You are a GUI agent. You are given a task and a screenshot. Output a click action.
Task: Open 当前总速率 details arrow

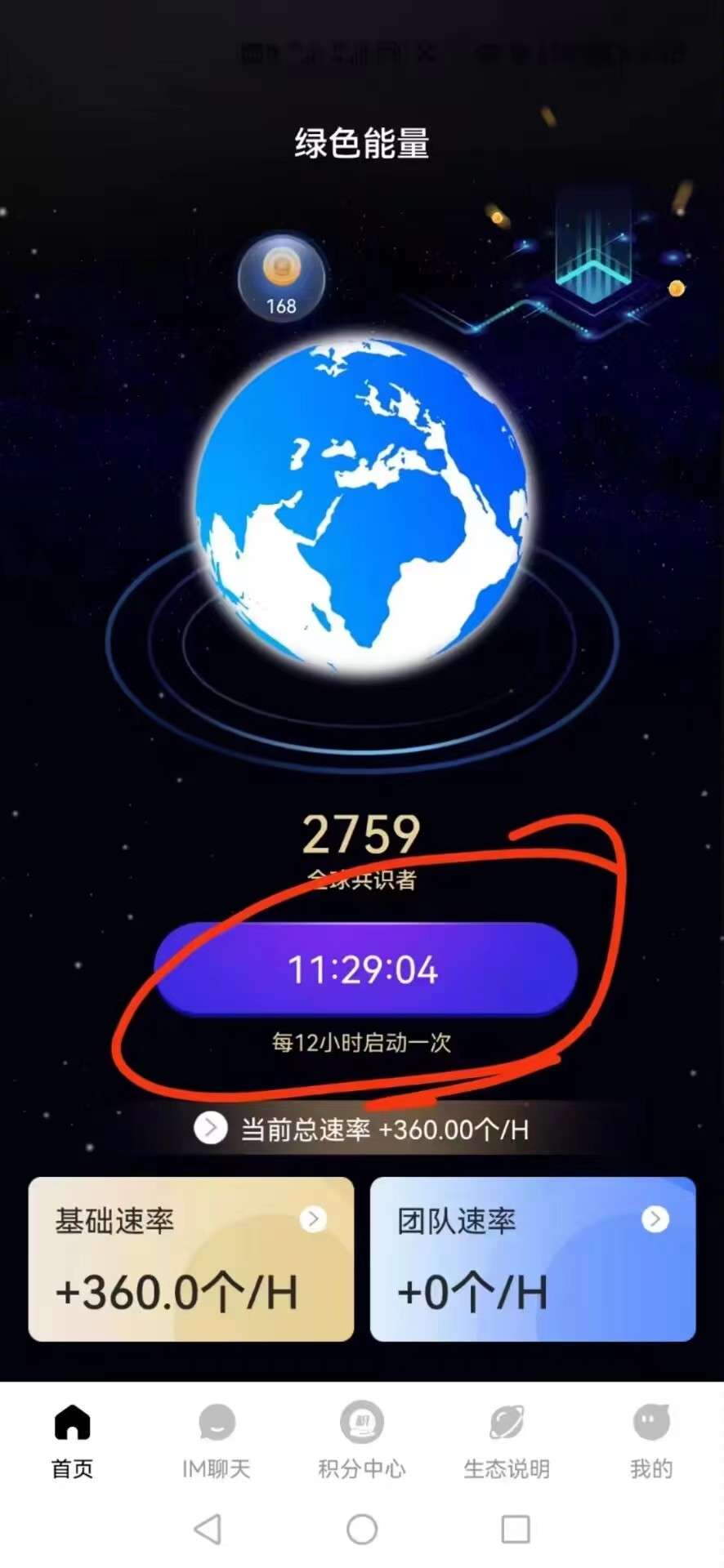point(211,1129)
